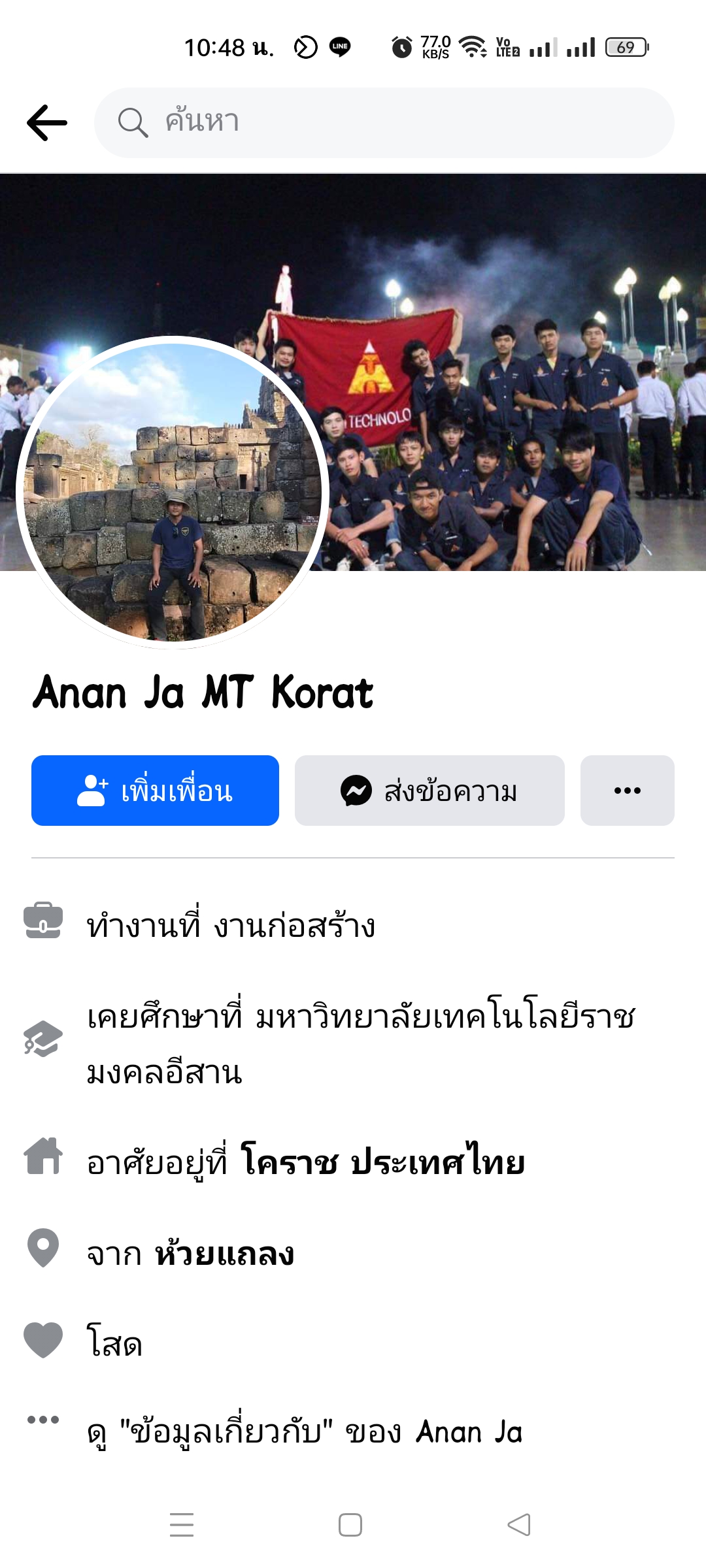Tap the ค้นหา search field
Screen dimensions: 706x1568
(x=384, y=123)
